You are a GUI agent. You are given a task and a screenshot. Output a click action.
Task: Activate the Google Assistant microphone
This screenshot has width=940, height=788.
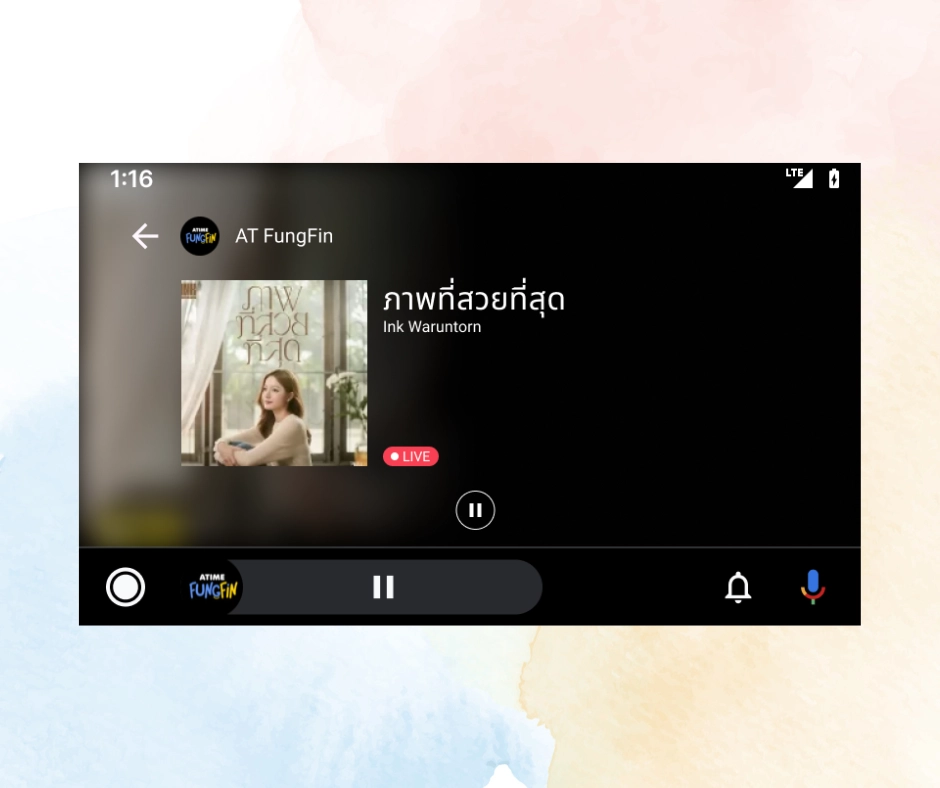click(x=813, y=587)
